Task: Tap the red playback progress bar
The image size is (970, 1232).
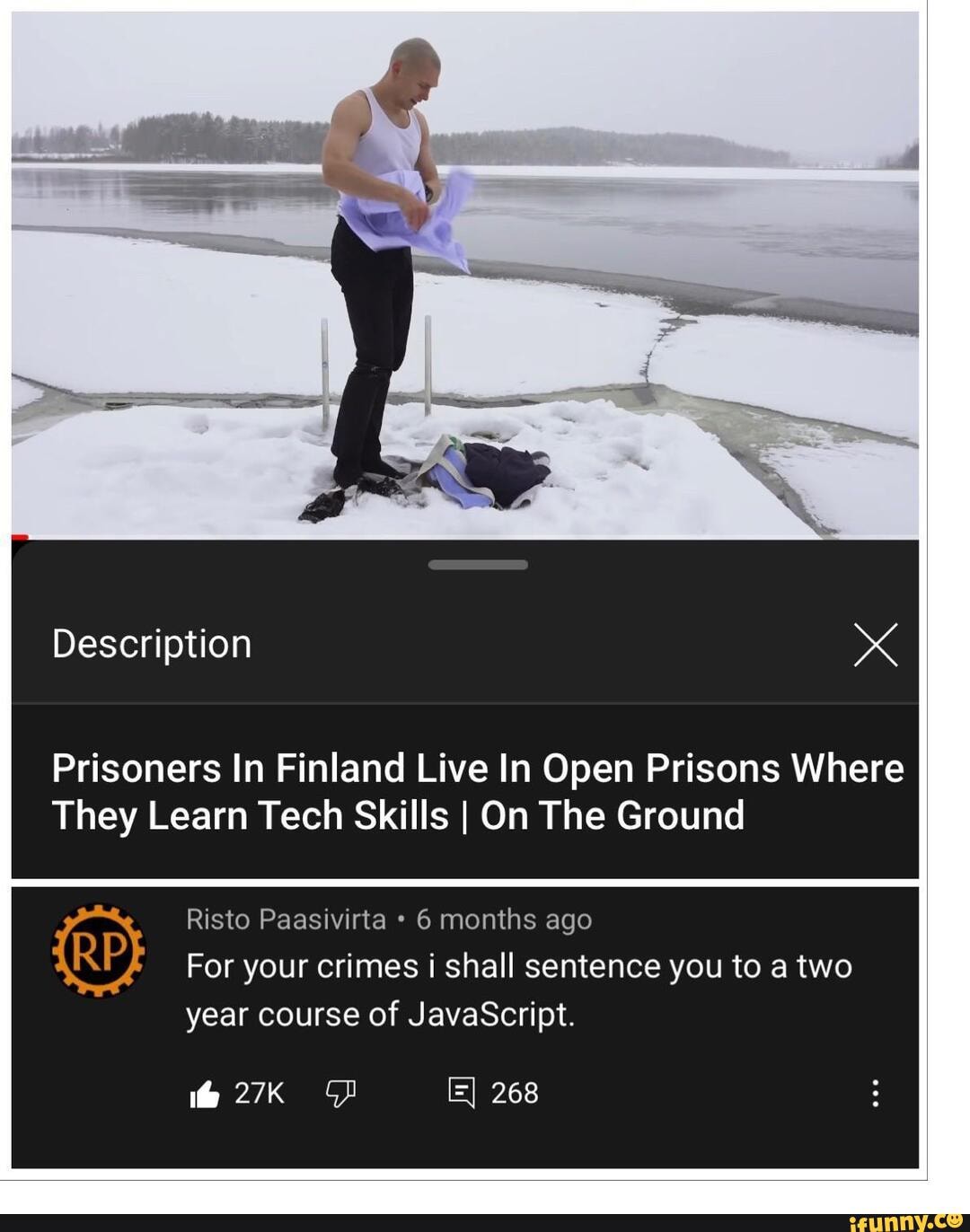Action: click(x=18, y=537)
